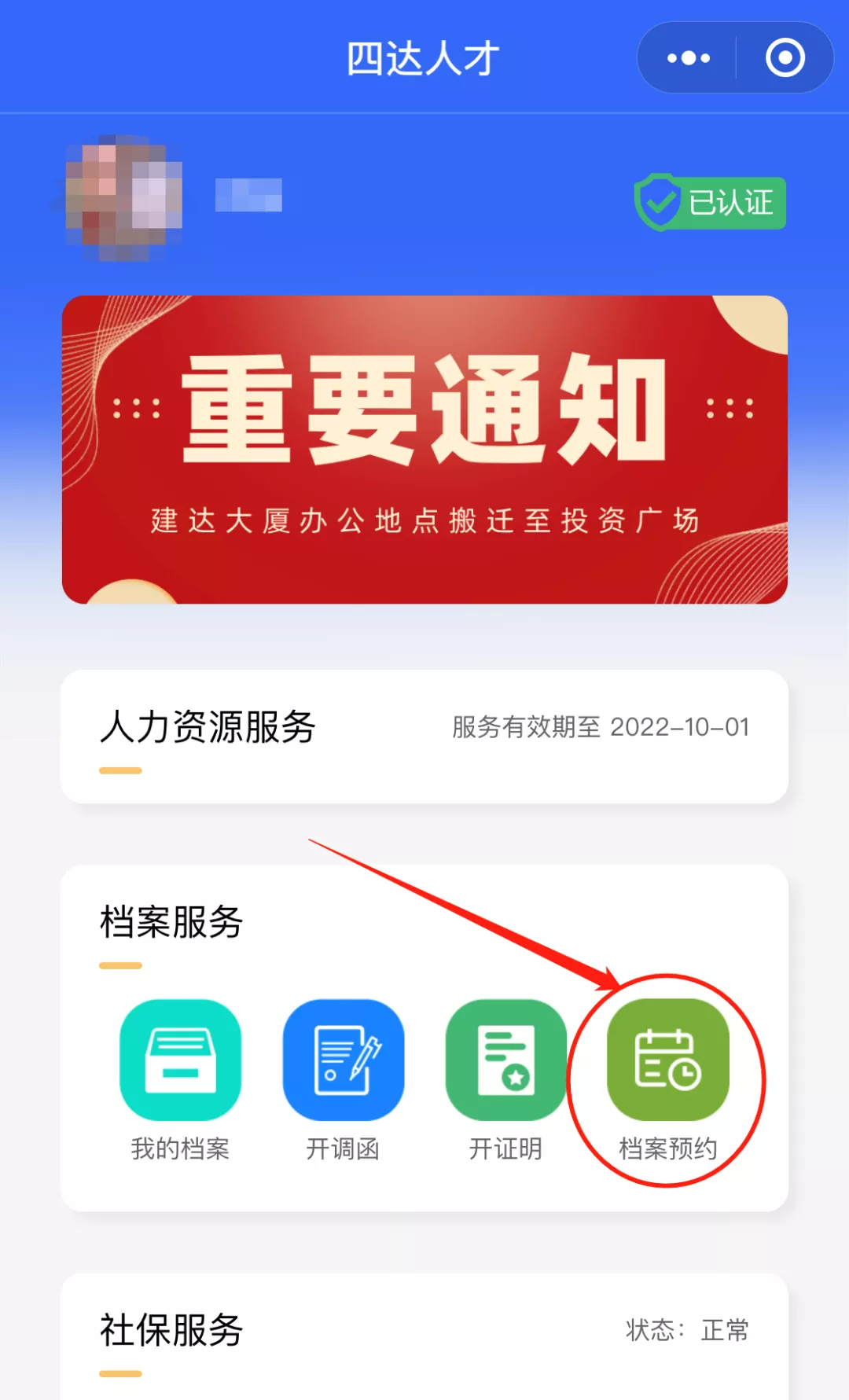Open the mini program more-options menu
This screenshot has width=849, height=1400.
(688, 58)
